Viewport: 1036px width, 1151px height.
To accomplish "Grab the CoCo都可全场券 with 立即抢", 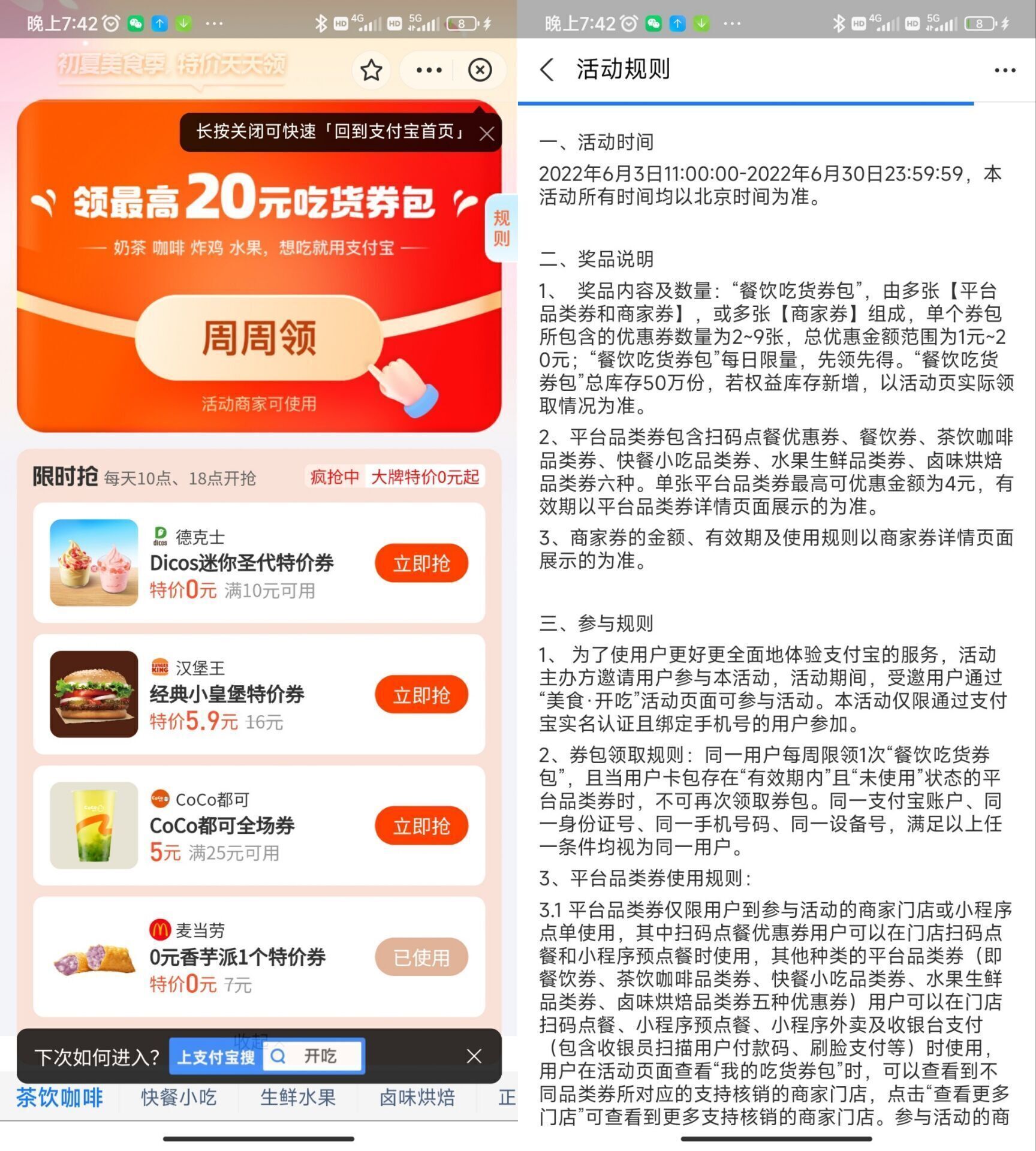I will pos(421,826).
